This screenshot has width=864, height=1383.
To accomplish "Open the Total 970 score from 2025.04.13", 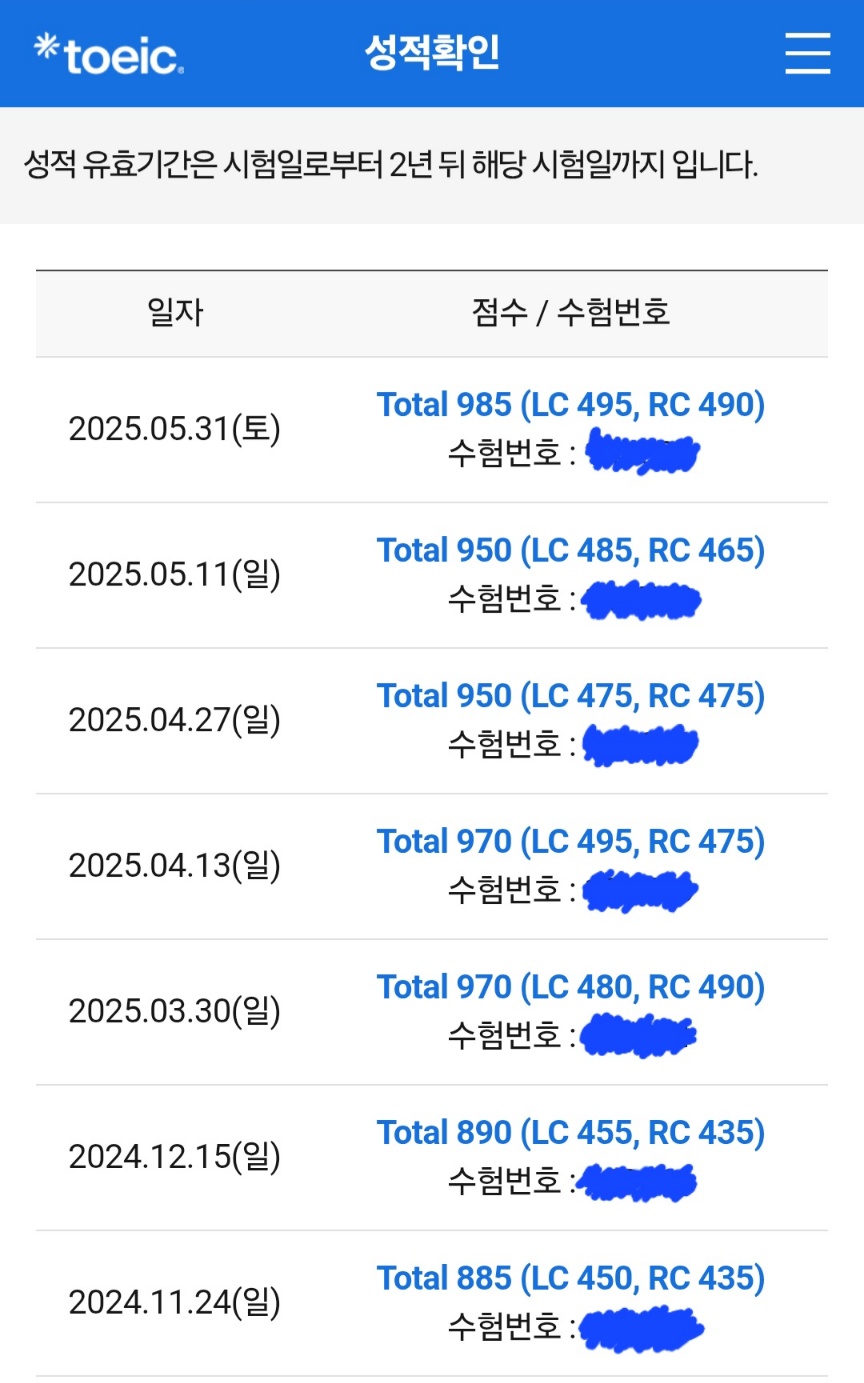I will click(x=570, y=842).
